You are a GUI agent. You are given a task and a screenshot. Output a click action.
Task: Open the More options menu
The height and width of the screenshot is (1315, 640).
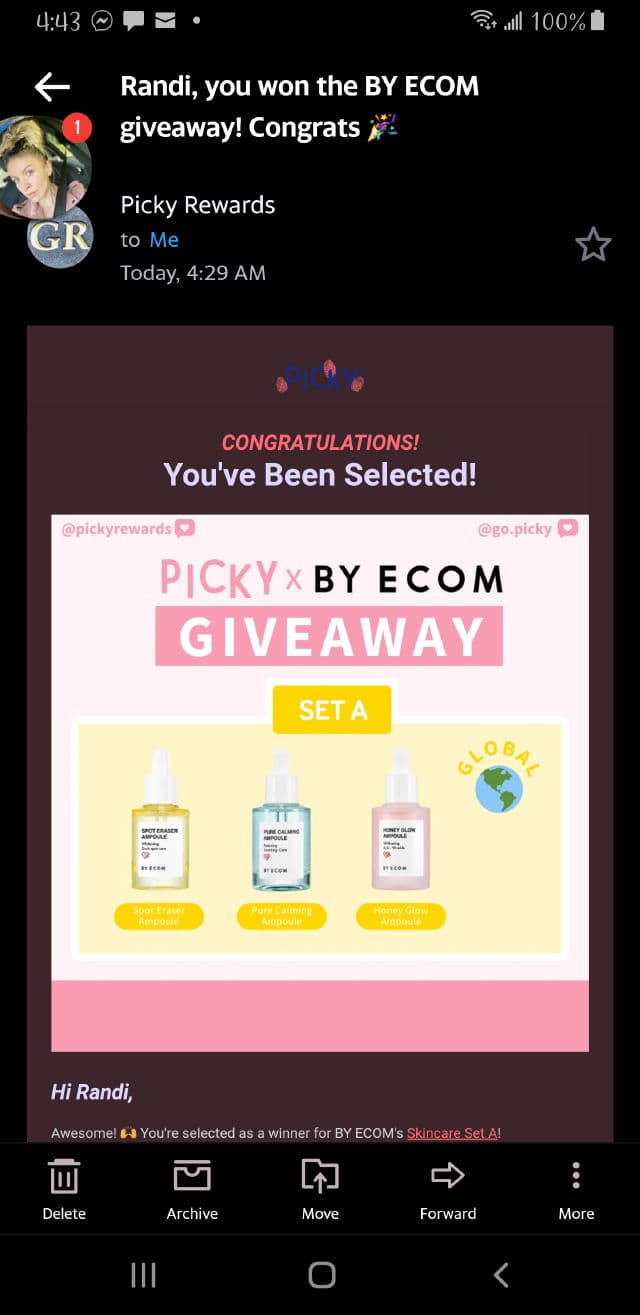tap(576, 1189)
